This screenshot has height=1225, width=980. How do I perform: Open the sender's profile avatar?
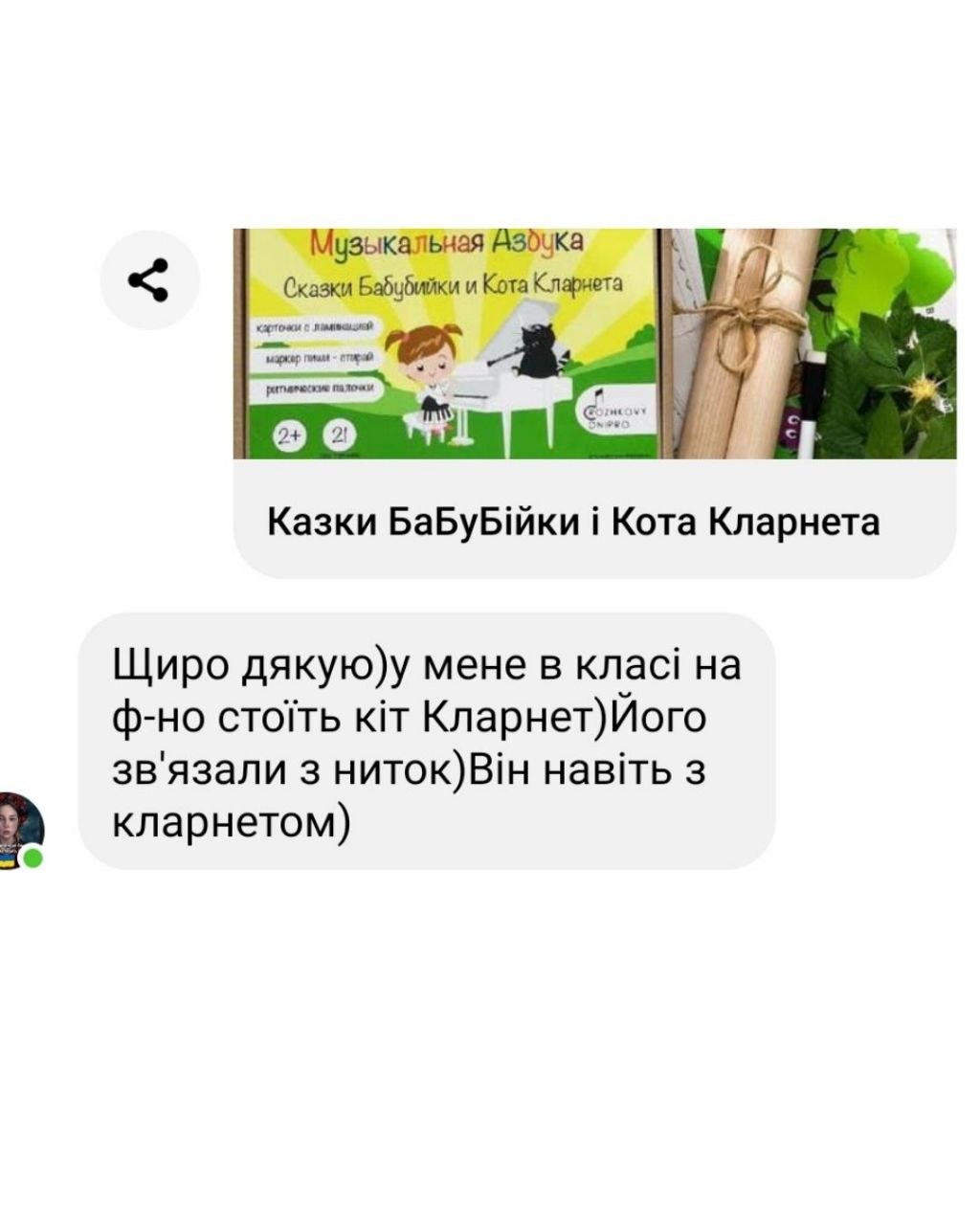point(21,831)
